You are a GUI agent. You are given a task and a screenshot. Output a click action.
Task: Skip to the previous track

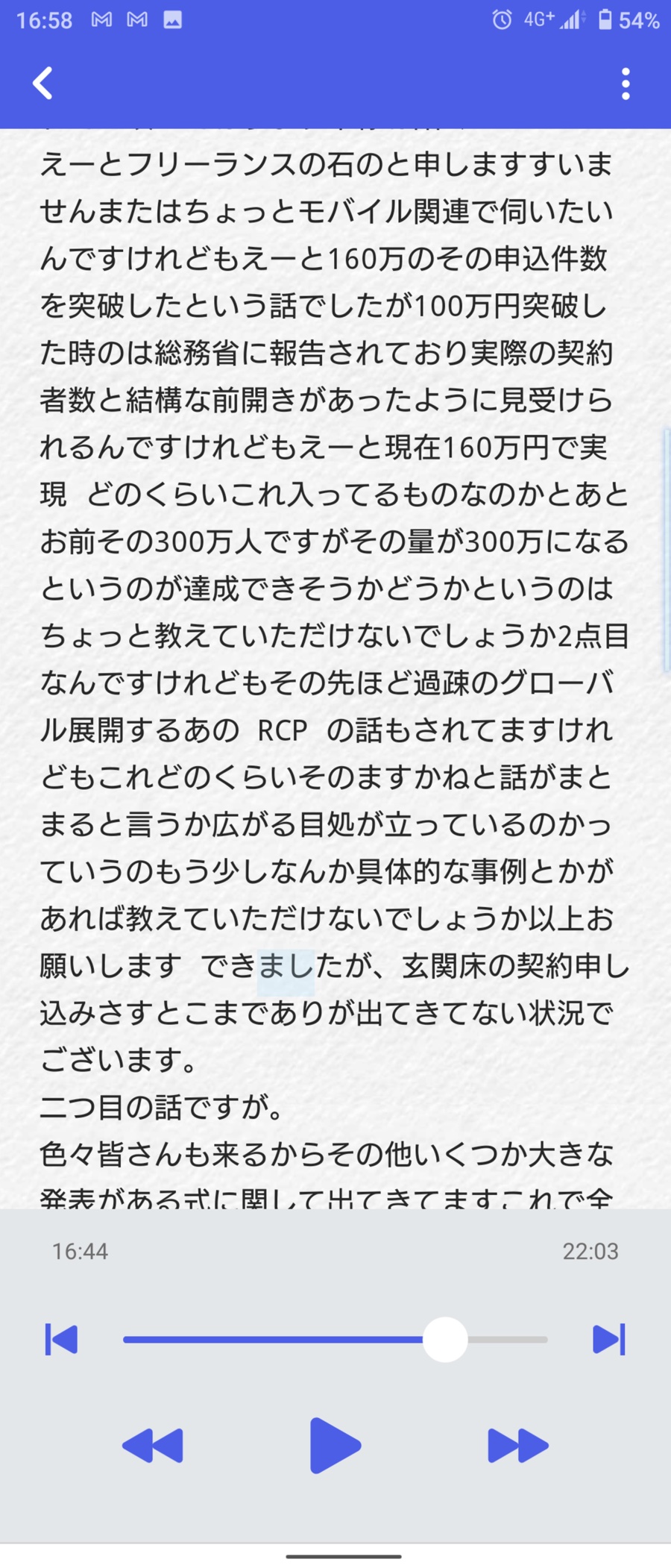point(62,1339)
